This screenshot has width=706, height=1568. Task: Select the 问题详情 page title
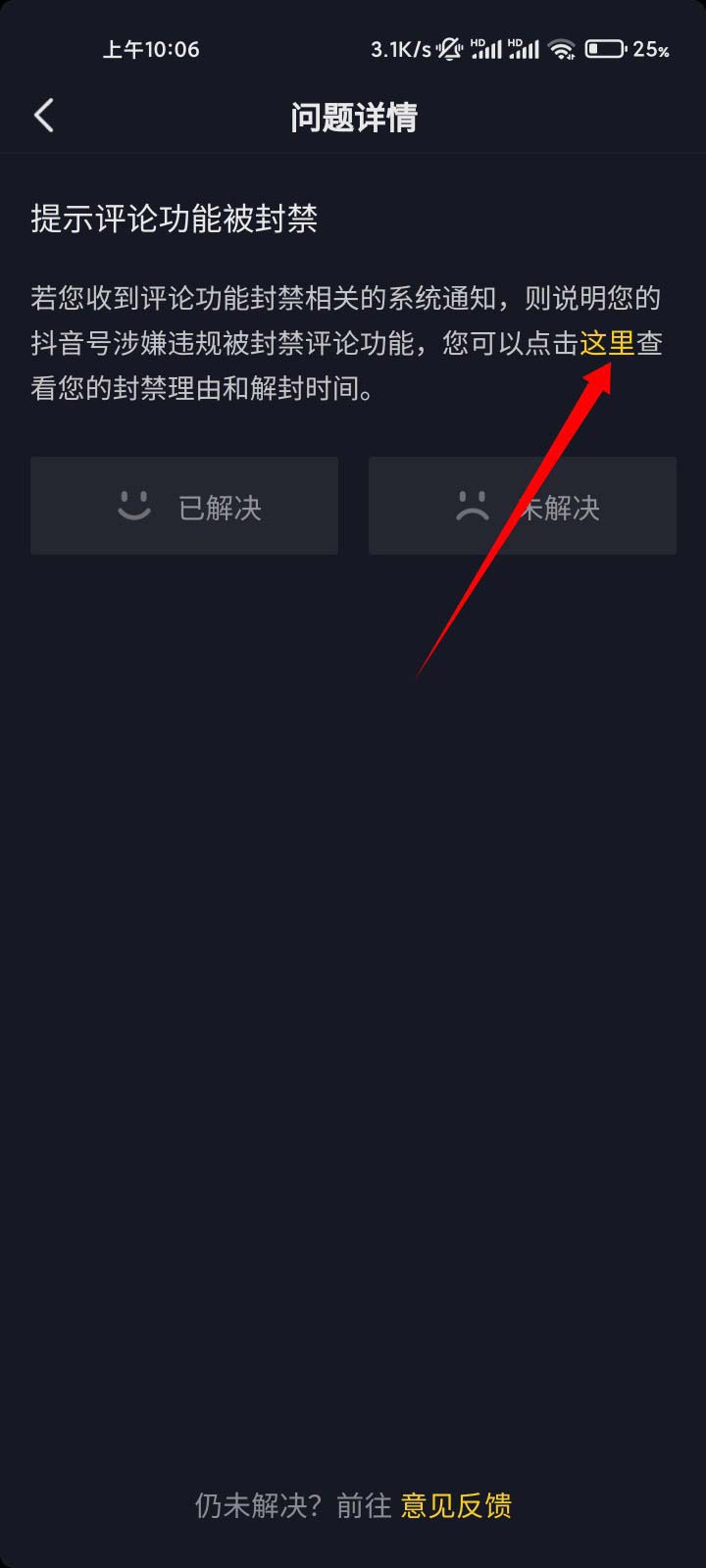pos(353,117)
